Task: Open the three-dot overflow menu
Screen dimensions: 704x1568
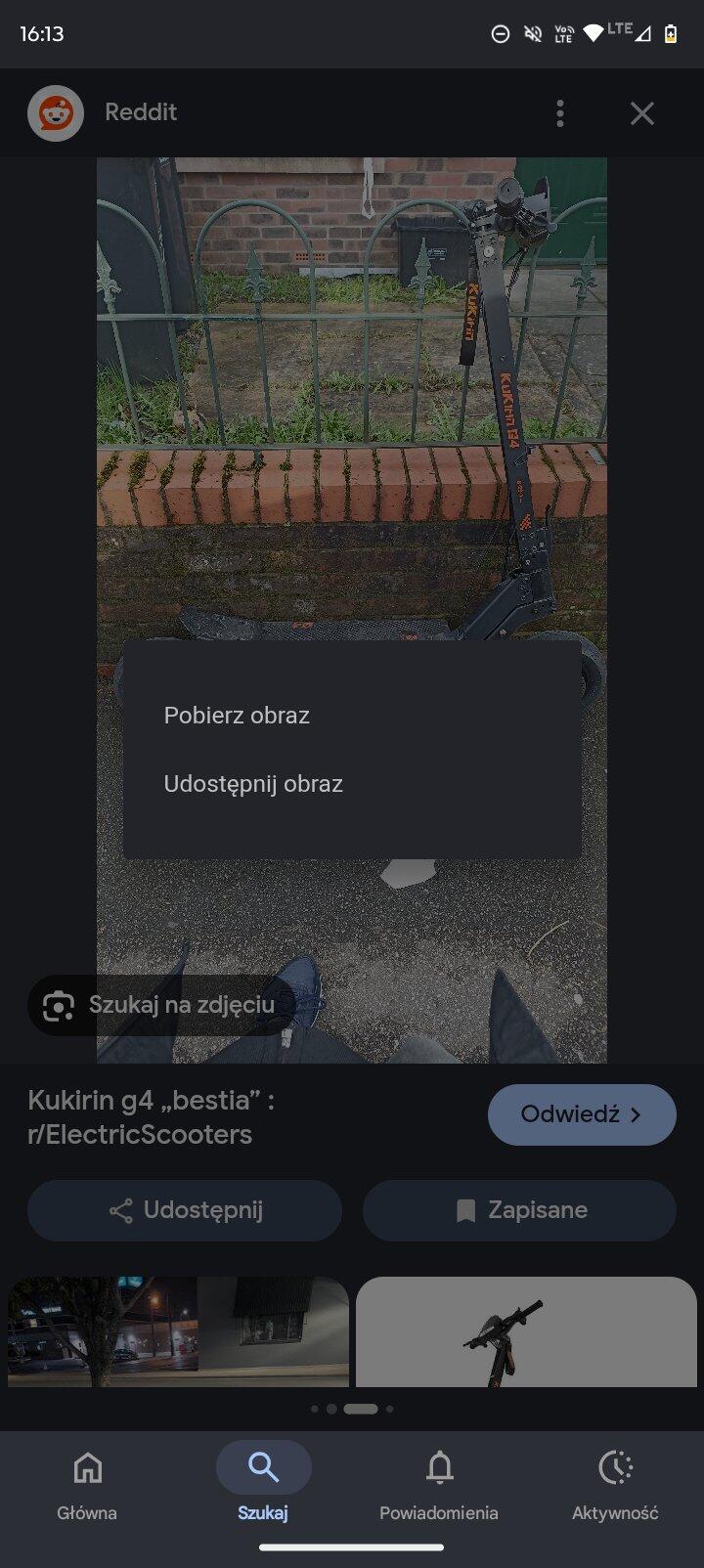Action: tap(560, 113)
